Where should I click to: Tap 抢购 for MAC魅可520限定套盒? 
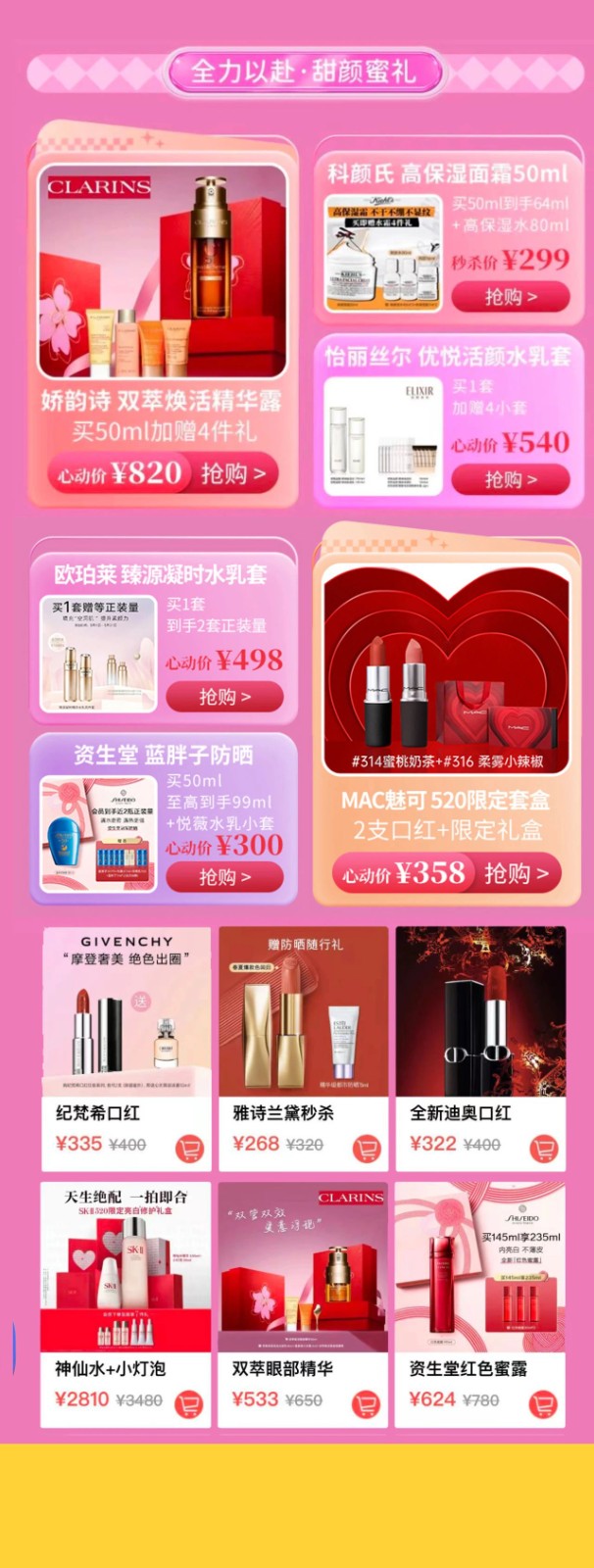[x=520, y=873]
